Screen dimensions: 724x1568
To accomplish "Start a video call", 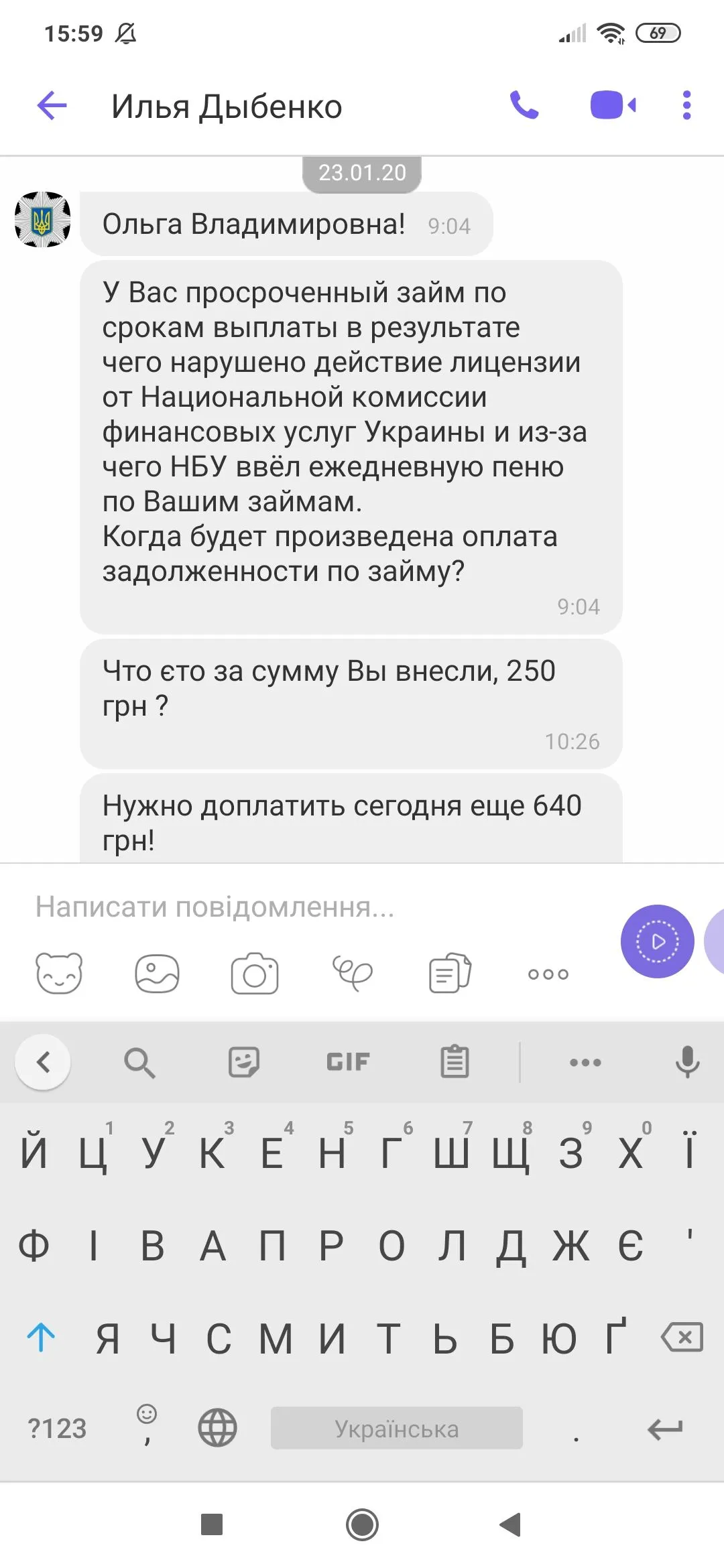I will (x=613, y=105).
